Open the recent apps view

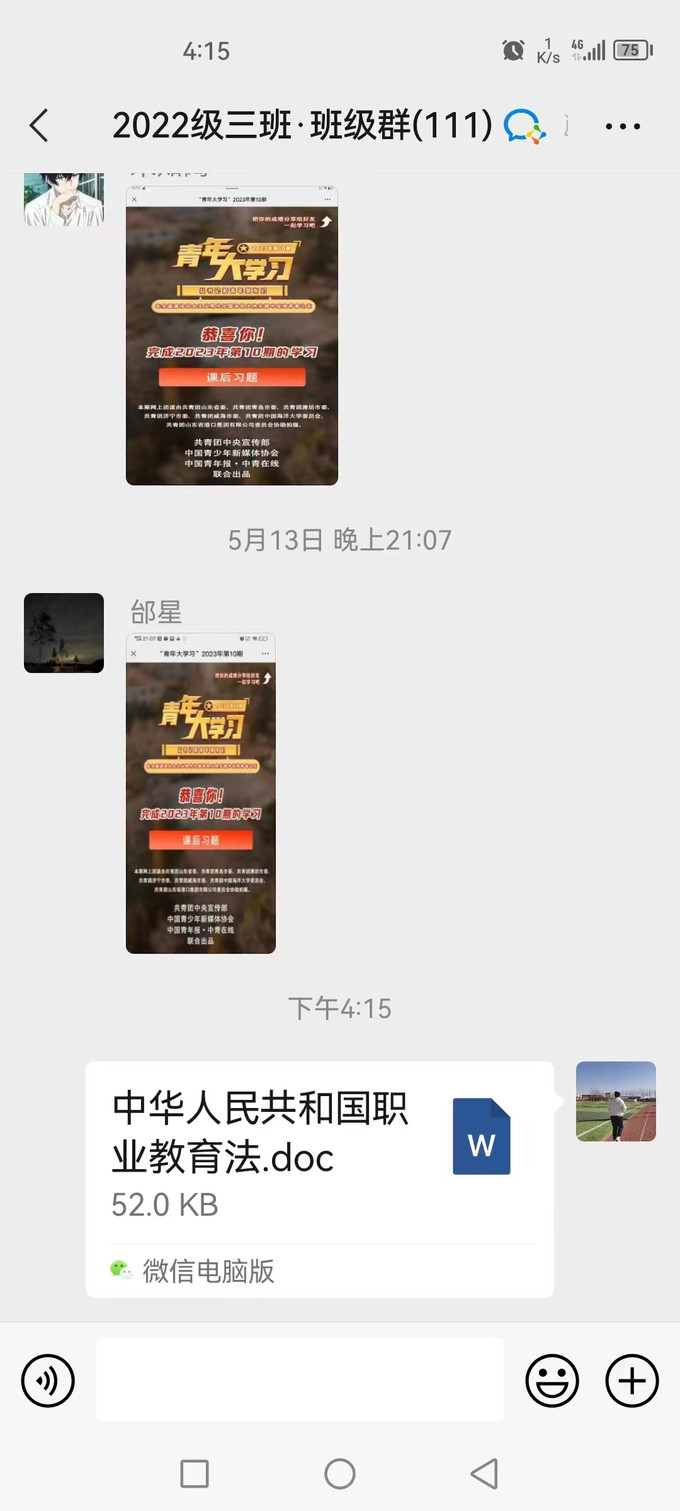click(195, 1473)
